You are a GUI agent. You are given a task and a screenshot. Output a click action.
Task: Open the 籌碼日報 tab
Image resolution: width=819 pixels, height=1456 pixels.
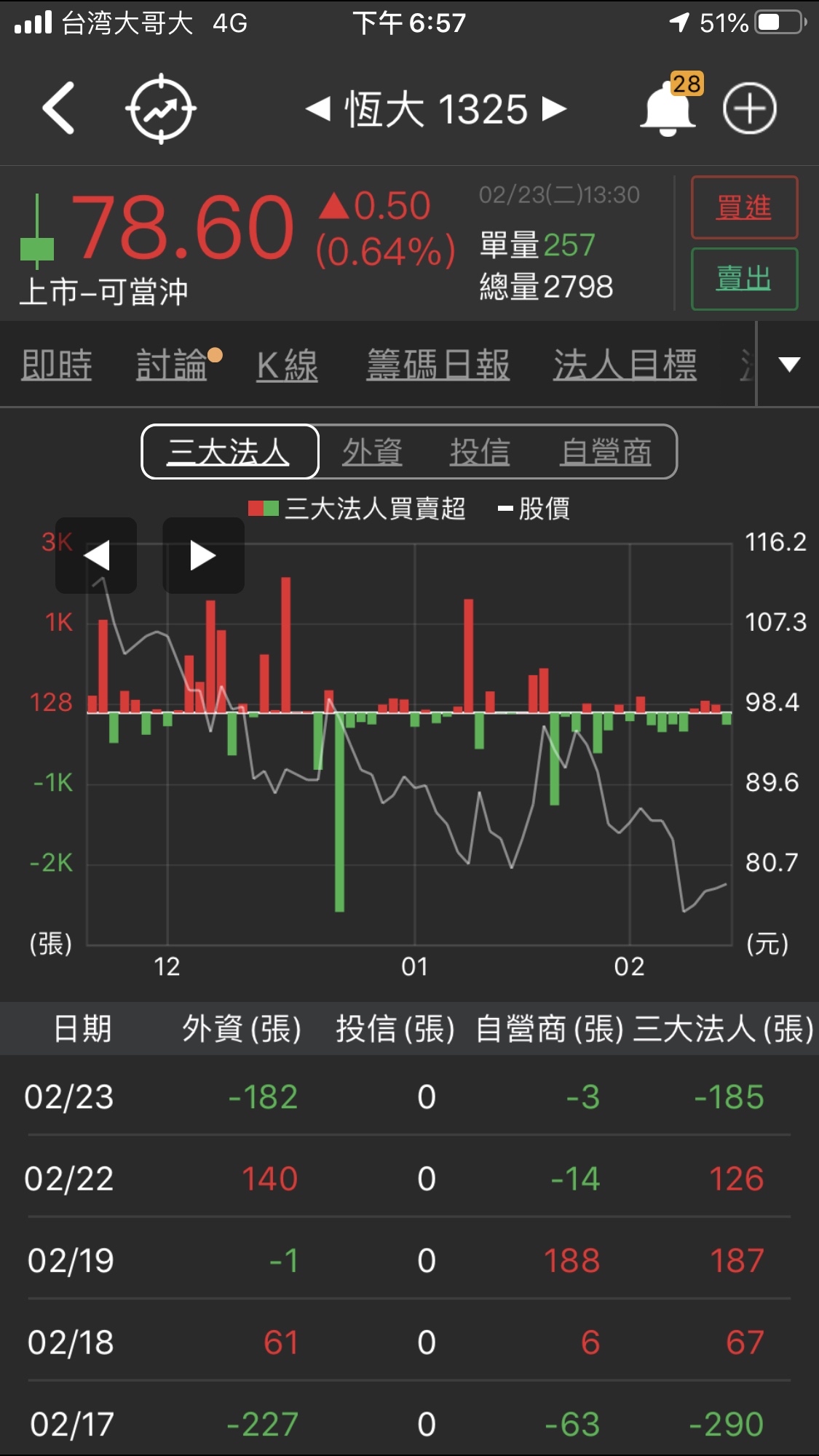click(x=438, y=365)
